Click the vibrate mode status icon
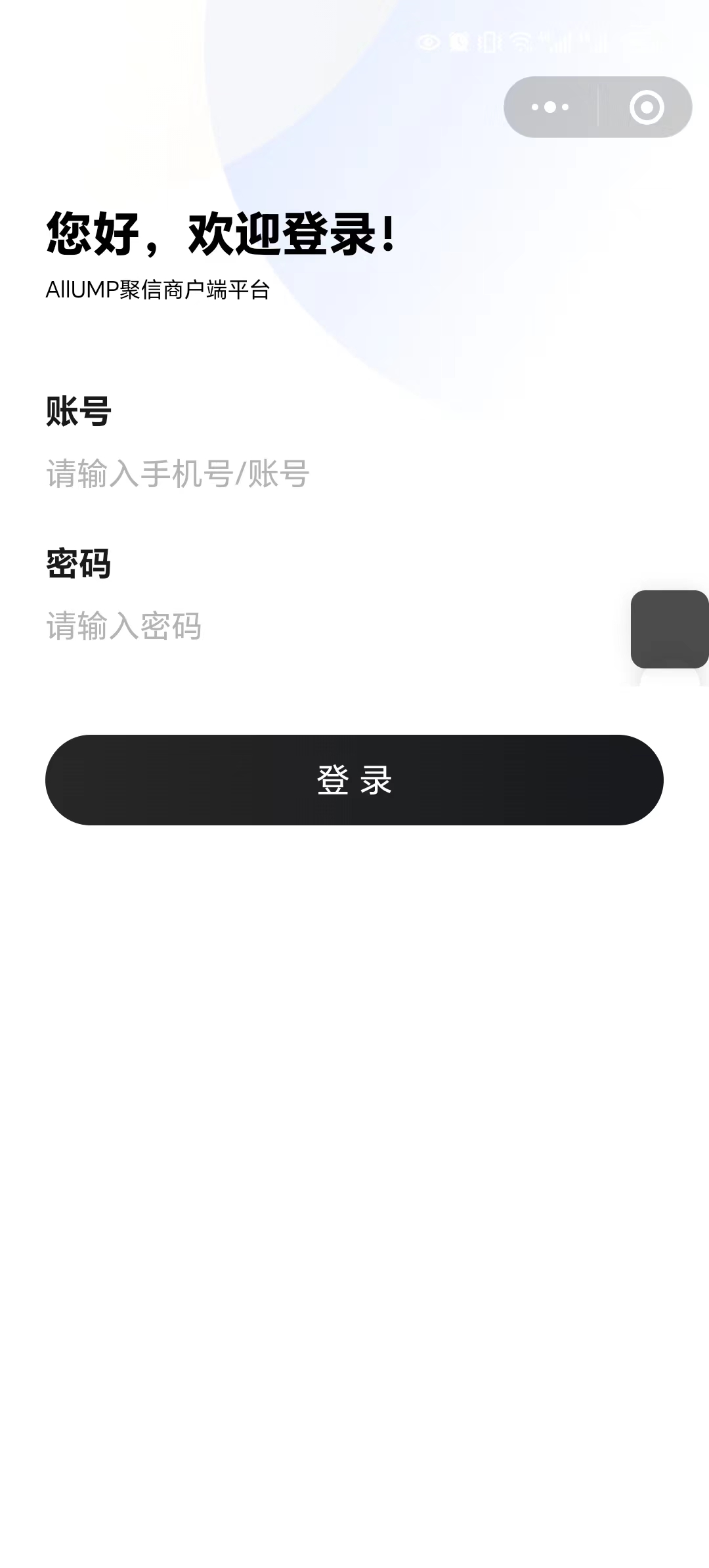Screen dimensions: 709x1568 coord(489,41)
